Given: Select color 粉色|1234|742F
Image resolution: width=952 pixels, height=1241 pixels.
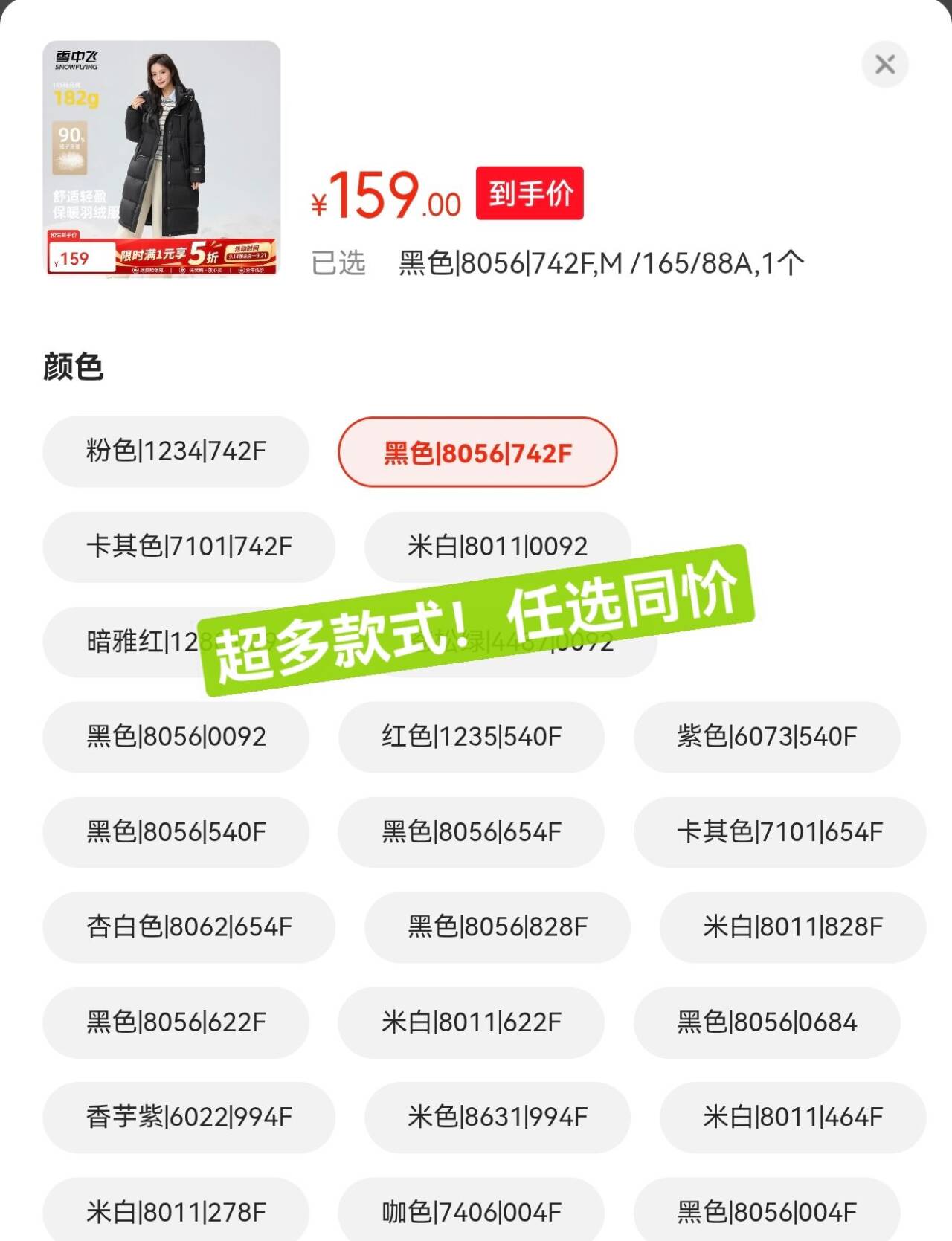Looking at the screenshot, I should tap(176, 451).
